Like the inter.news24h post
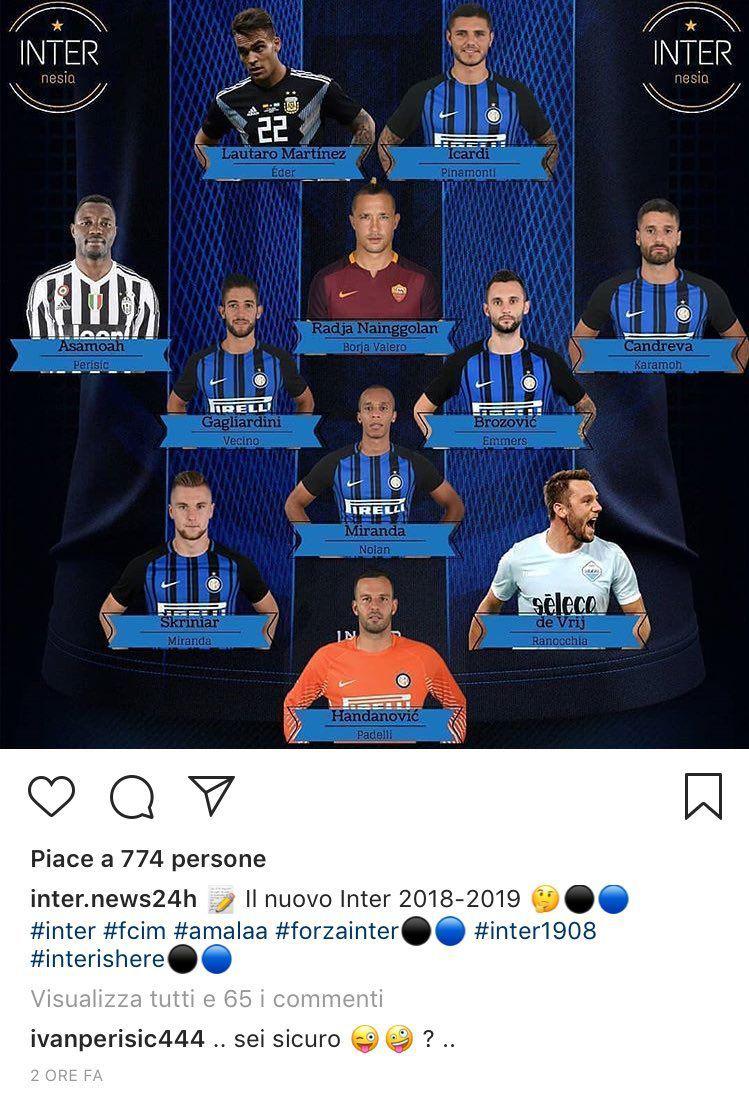 point(51,797)
